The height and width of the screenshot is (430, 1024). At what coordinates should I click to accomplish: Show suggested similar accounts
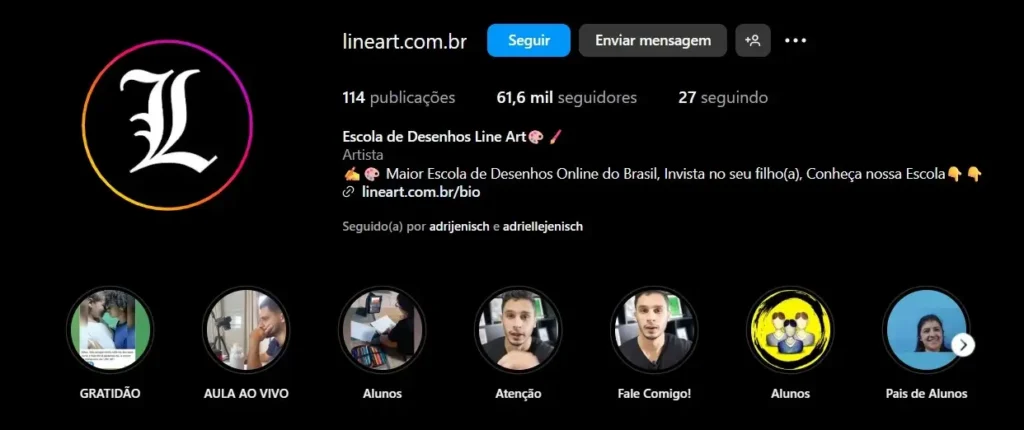pos(753,41)
